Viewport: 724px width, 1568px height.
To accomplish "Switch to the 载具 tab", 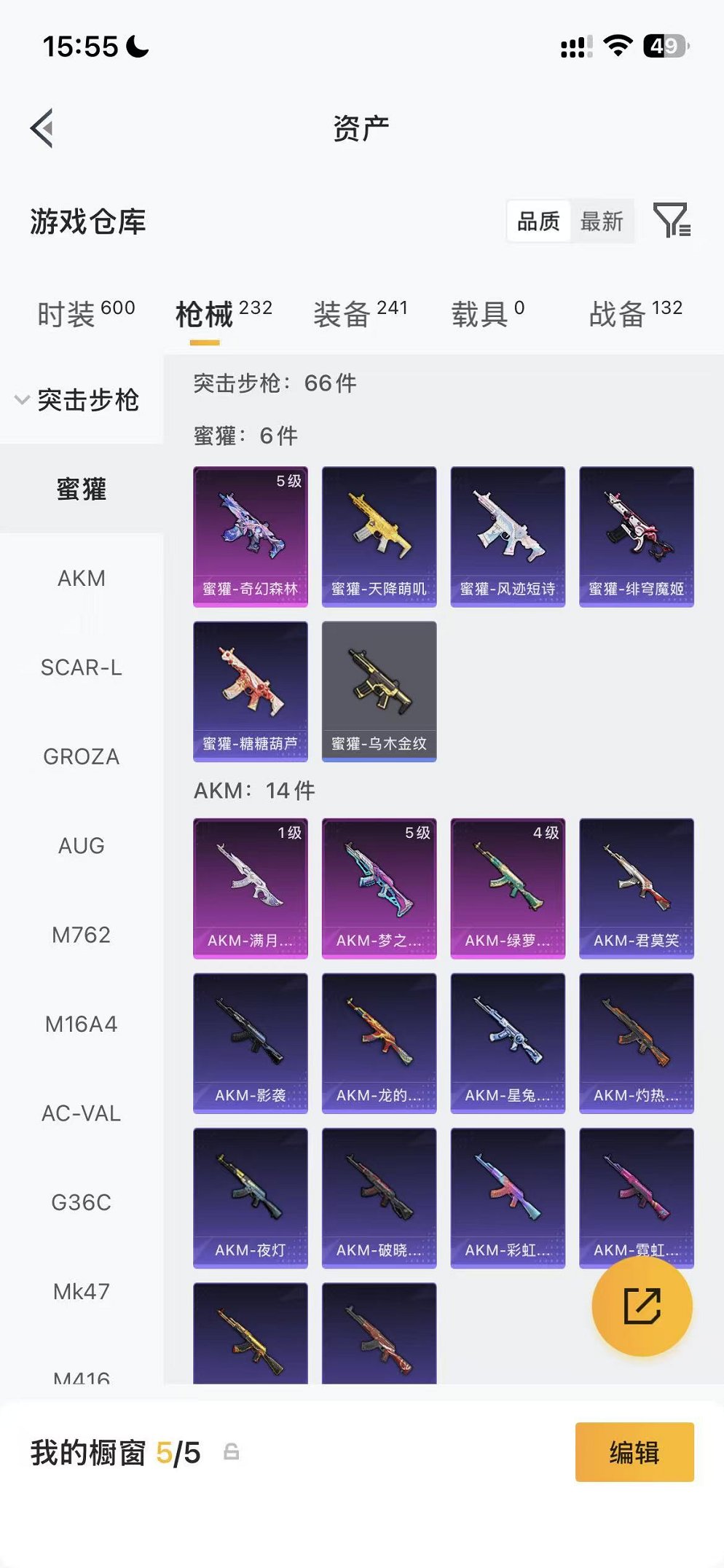I will click(x=487, y=314).
